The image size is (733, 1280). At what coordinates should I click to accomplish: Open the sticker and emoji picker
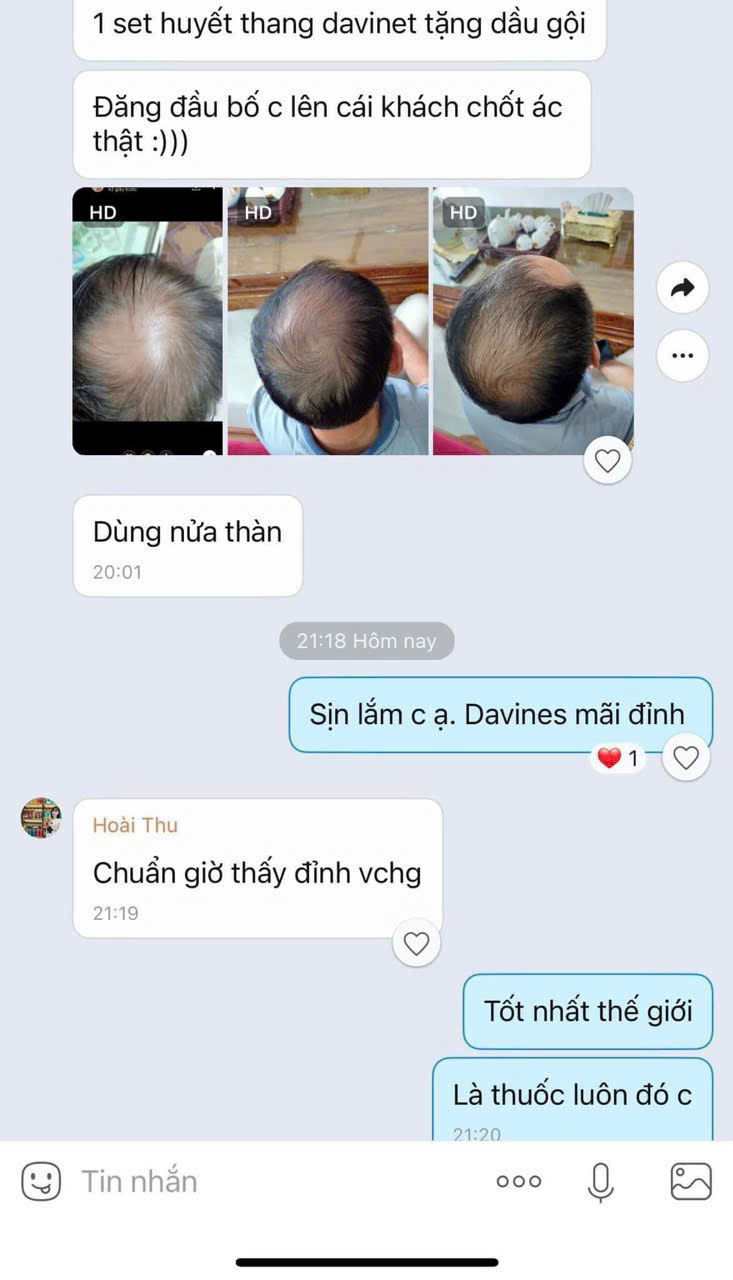coord(41,1181)
